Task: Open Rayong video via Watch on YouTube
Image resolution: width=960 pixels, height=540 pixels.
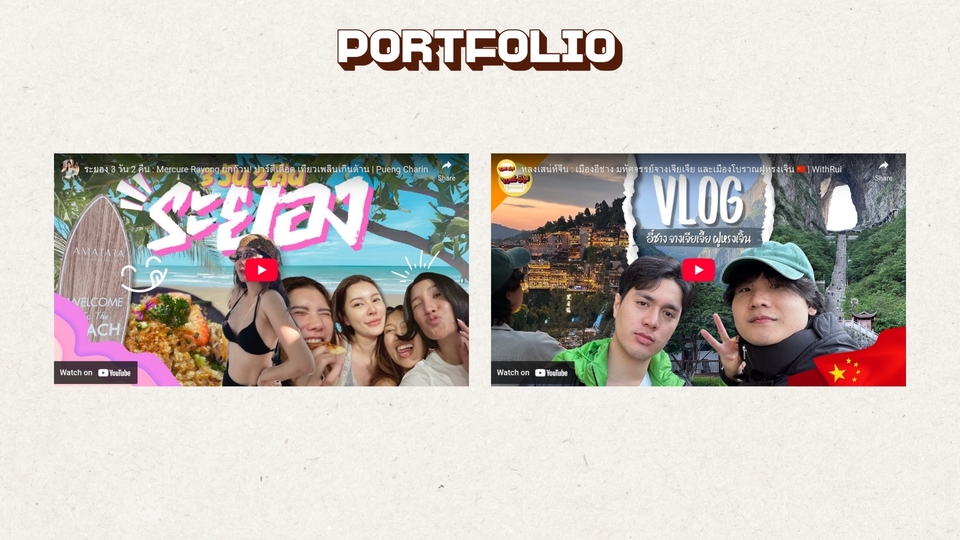Action: point(96,373)
